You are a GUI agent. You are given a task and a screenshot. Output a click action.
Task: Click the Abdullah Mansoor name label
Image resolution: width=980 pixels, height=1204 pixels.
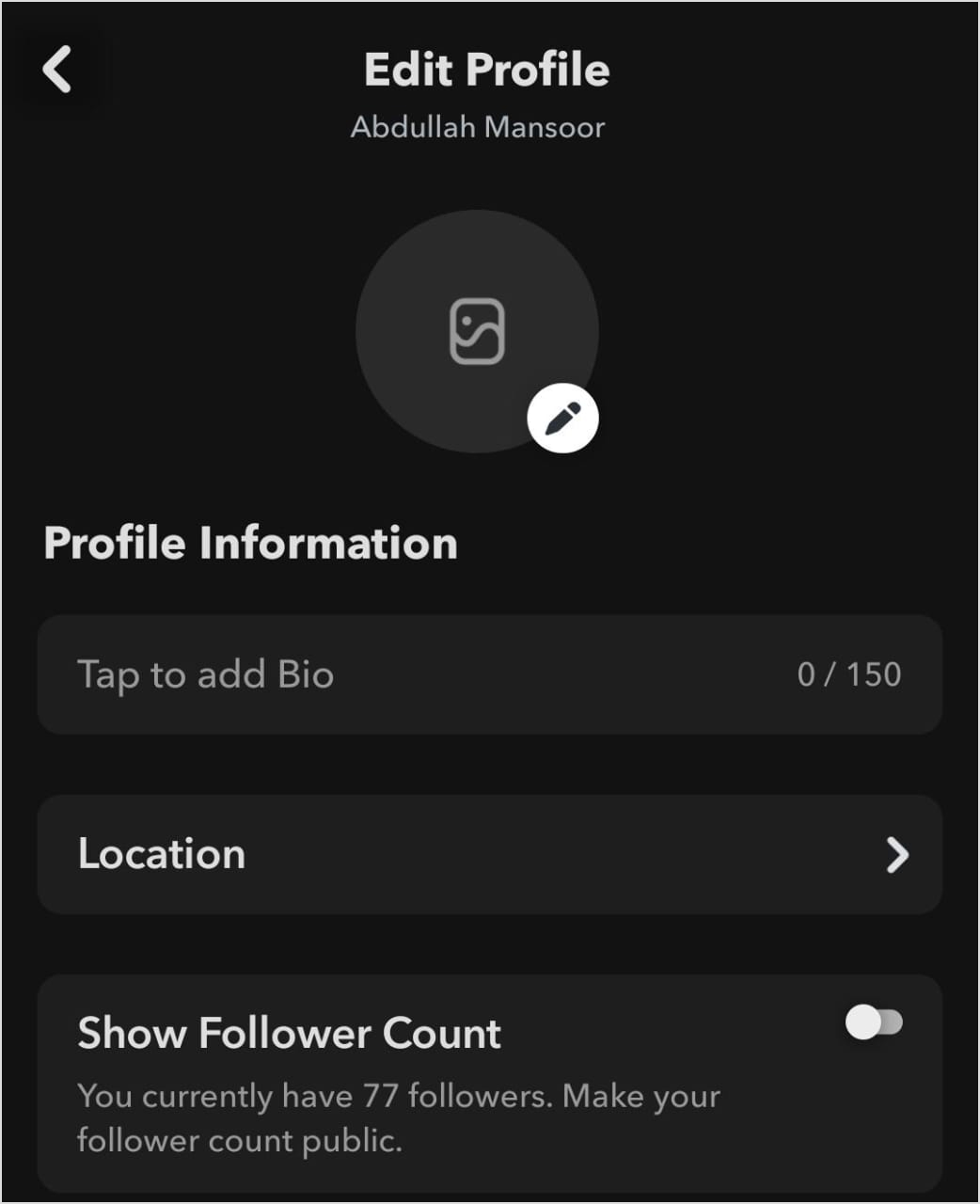(x=480, y=126)
